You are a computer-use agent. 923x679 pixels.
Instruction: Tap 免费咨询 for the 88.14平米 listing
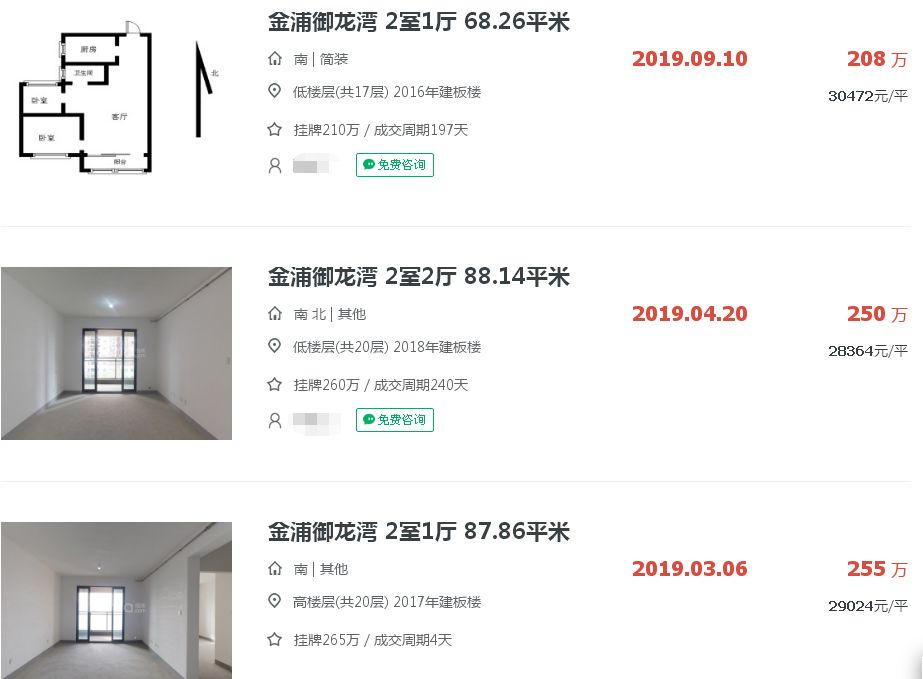(395, 420)
